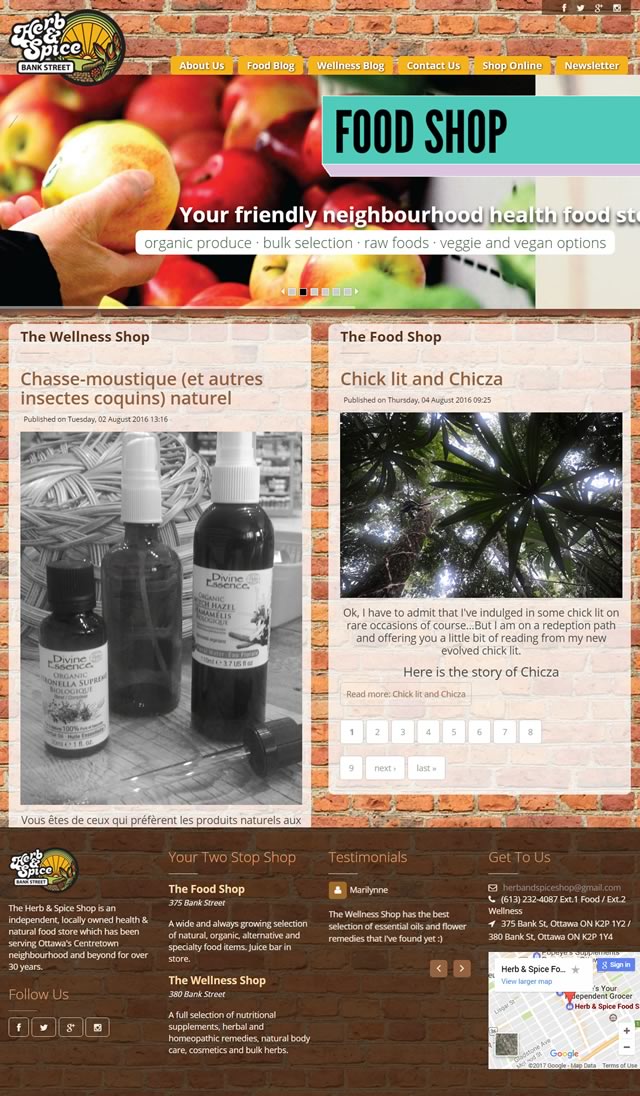Visit the Shop Online page

[512, 66]
